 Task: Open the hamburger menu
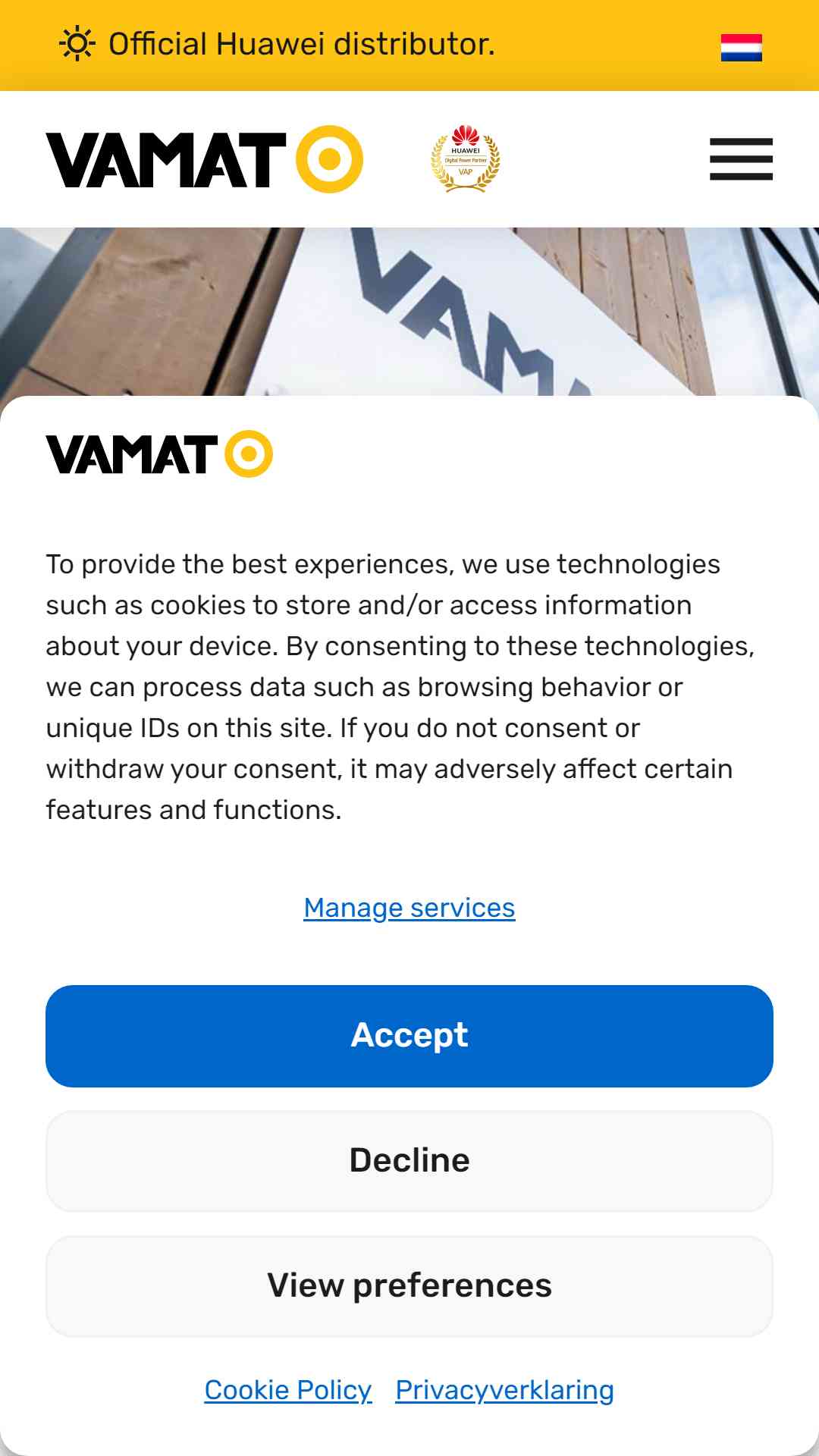tap(741, 159)
